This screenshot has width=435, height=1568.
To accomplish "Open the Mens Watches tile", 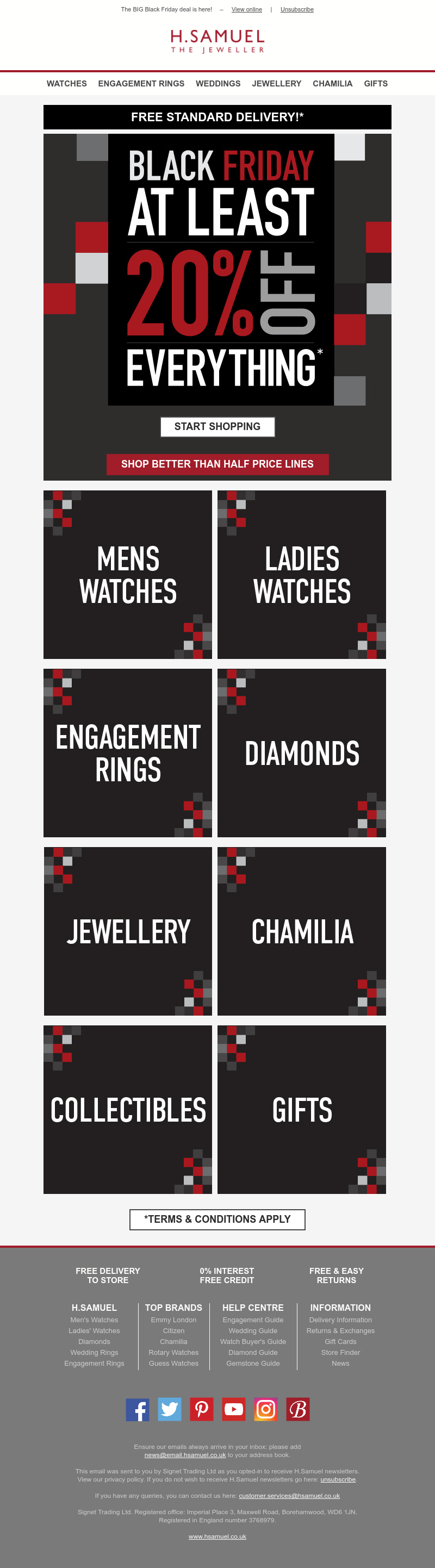I will tap(128, 575).
